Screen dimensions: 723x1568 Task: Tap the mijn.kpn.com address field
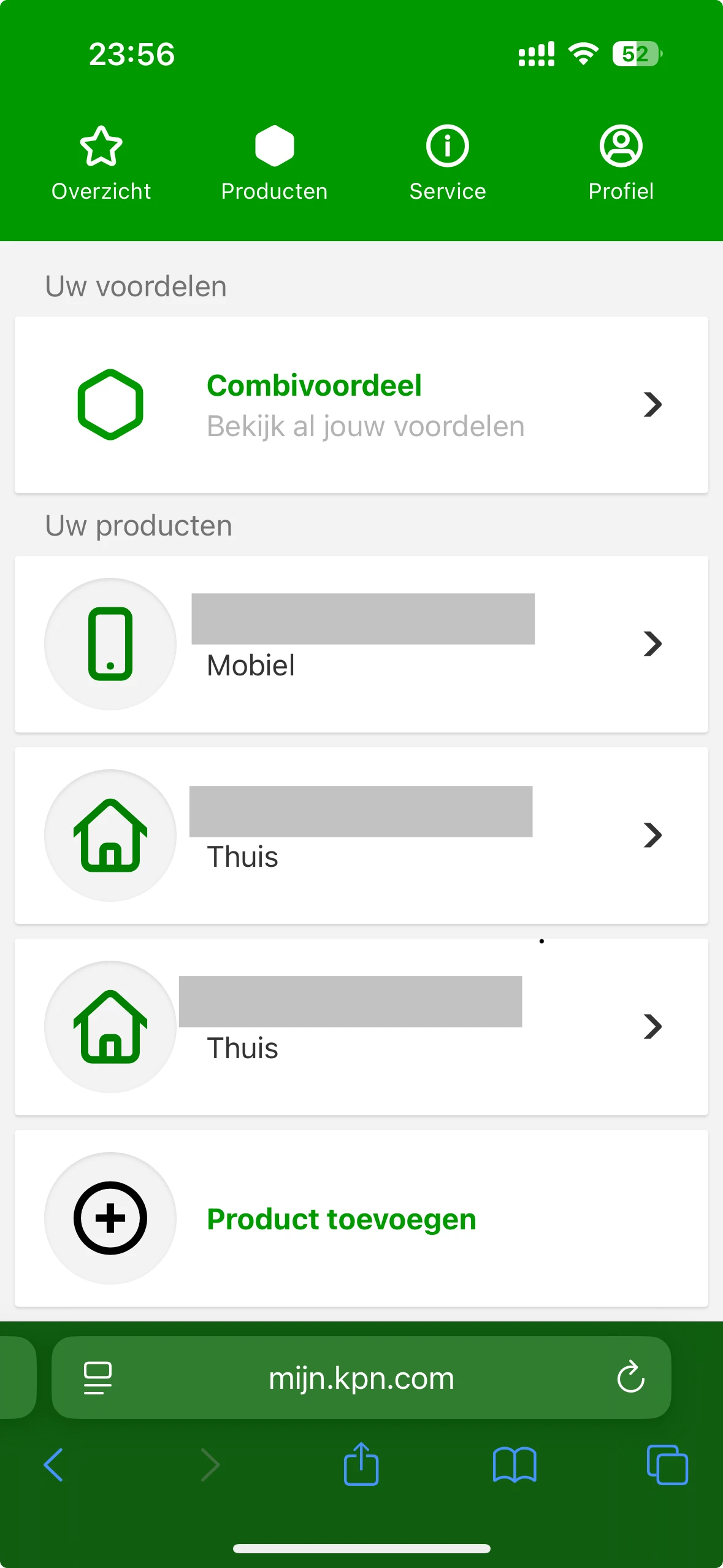(361, 1378)
